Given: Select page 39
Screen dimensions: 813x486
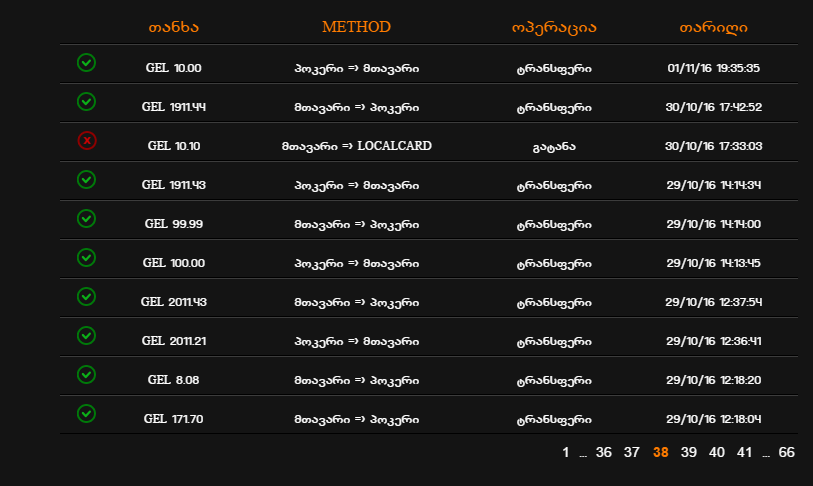Looking at the screenshot, I should tap(688, 453).
